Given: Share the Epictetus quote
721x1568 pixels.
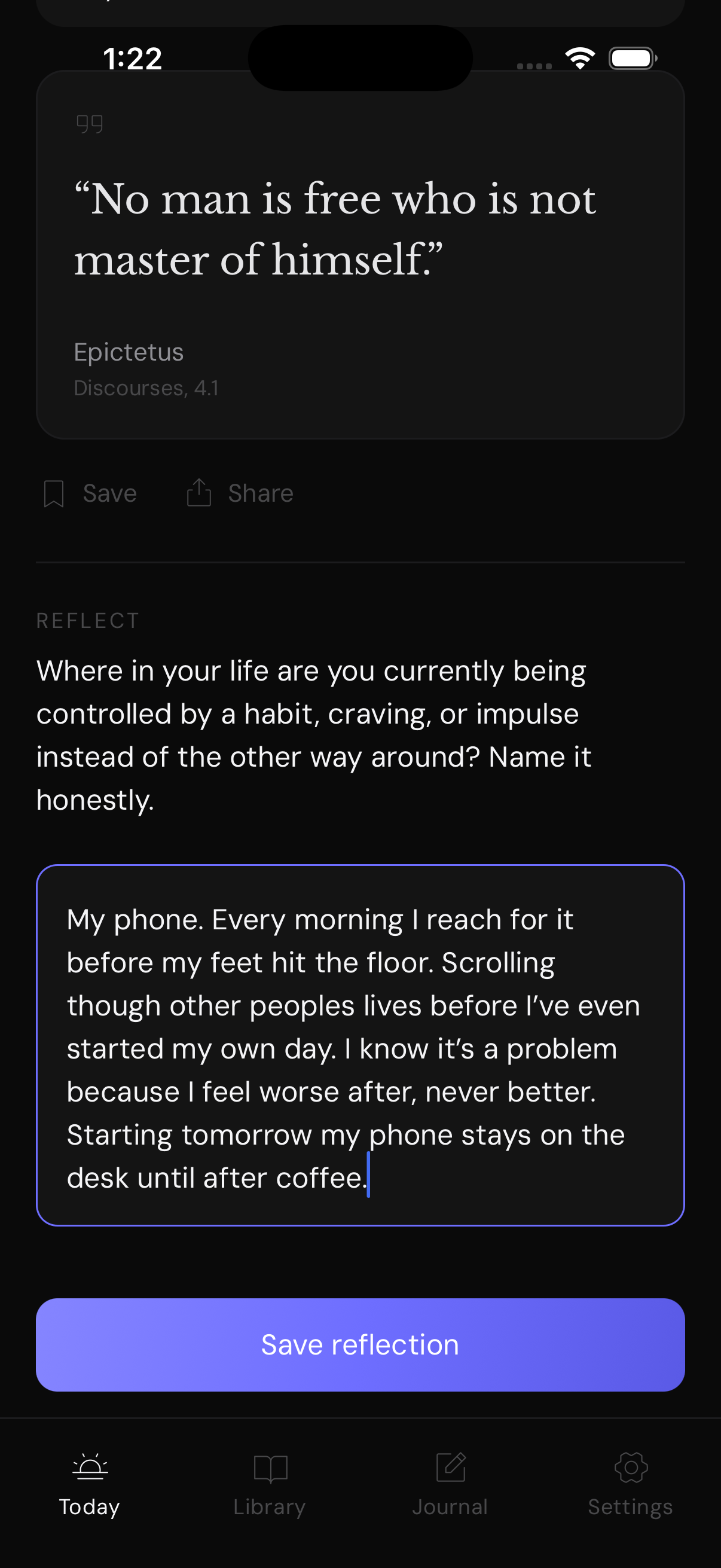Looking at the screenshot, I should click(240, 493).
